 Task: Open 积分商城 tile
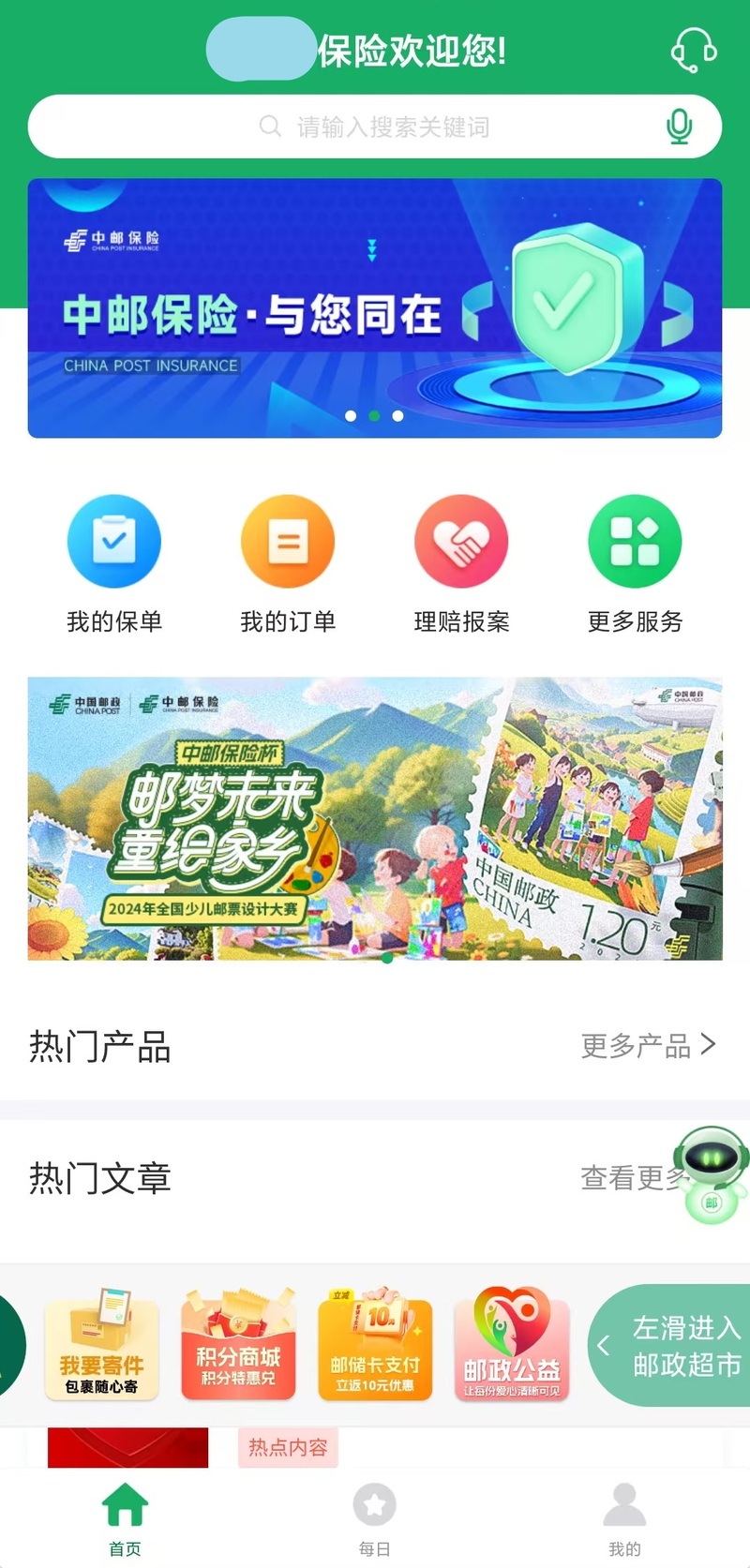(x=238, y=1348)
